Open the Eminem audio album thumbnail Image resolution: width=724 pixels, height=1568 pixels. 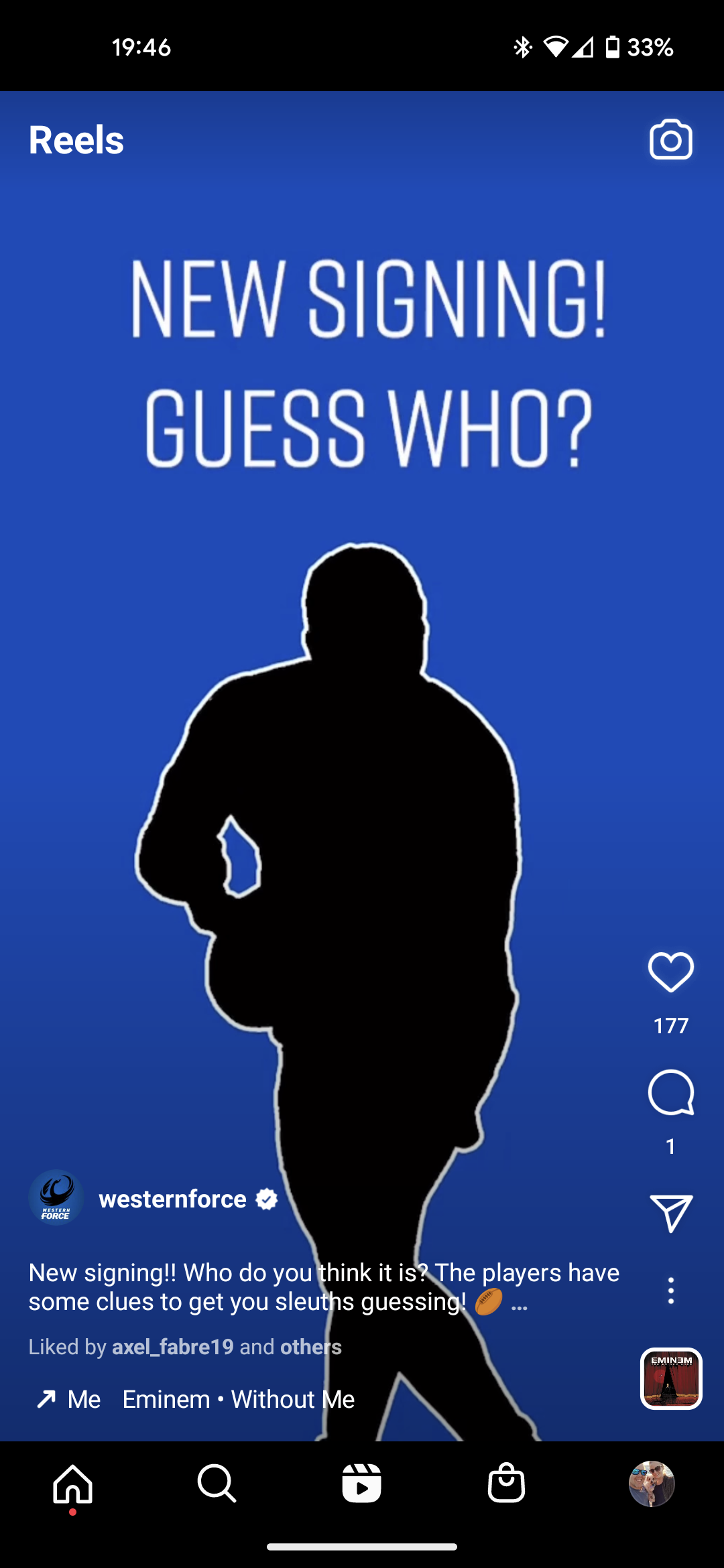(x=671, y=1378)
